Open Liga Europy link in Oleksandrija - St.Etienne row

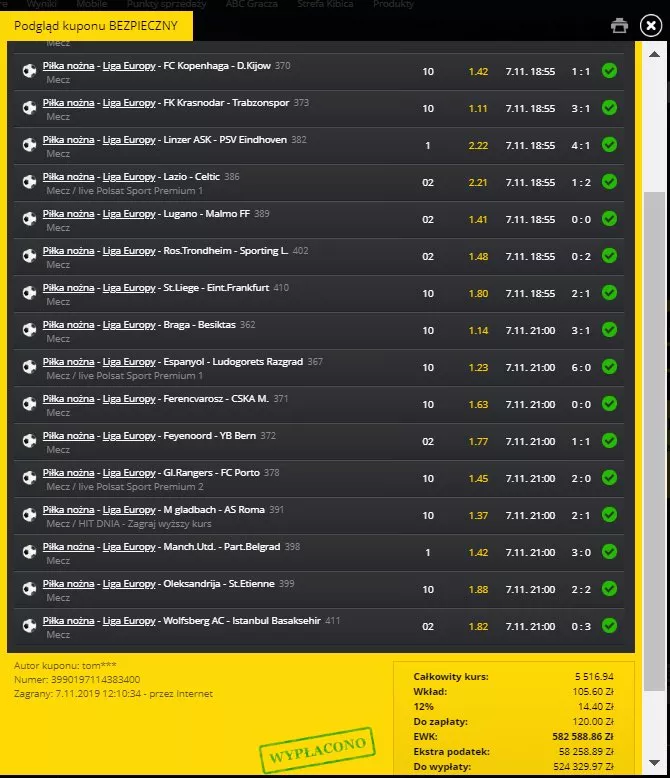pos(128,584)
